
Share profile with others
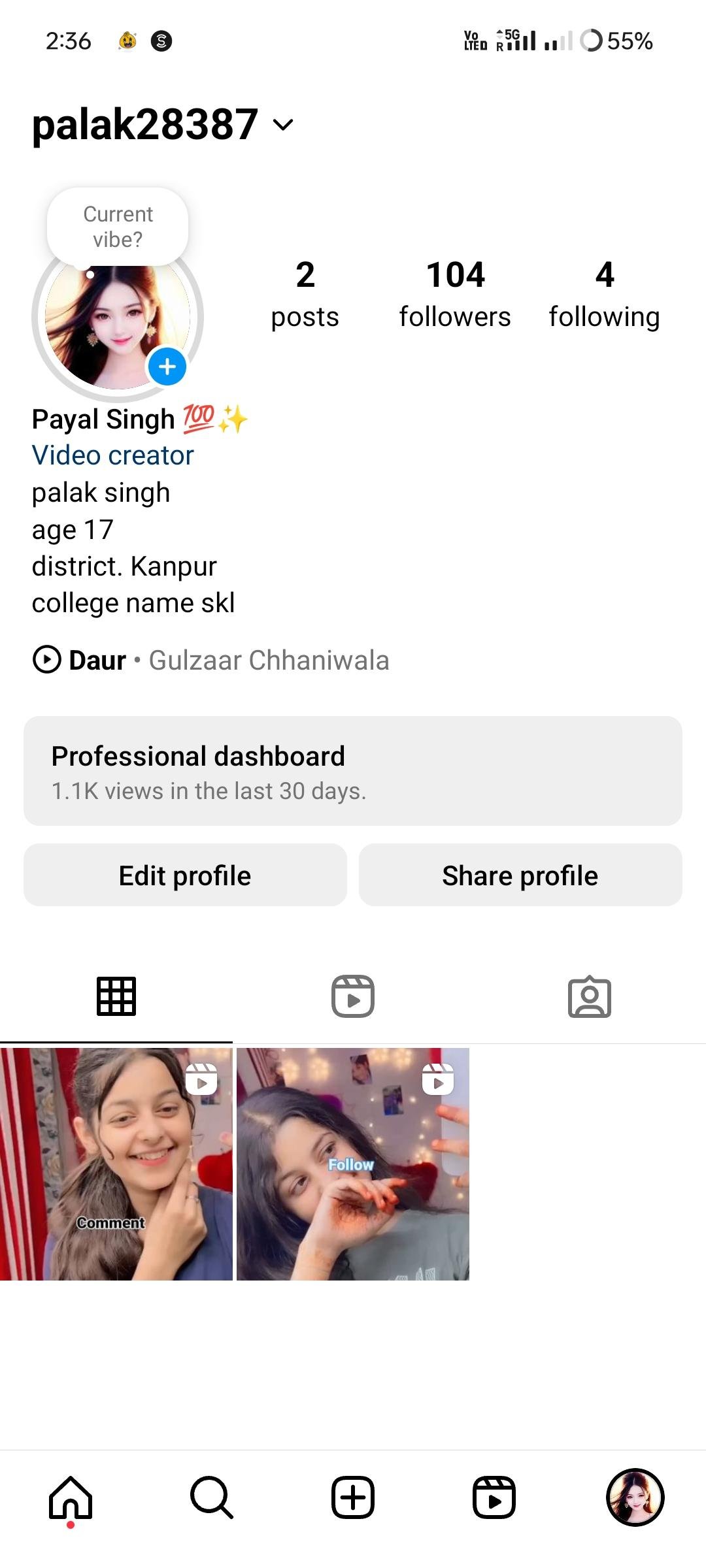click(x=520, y=875)
